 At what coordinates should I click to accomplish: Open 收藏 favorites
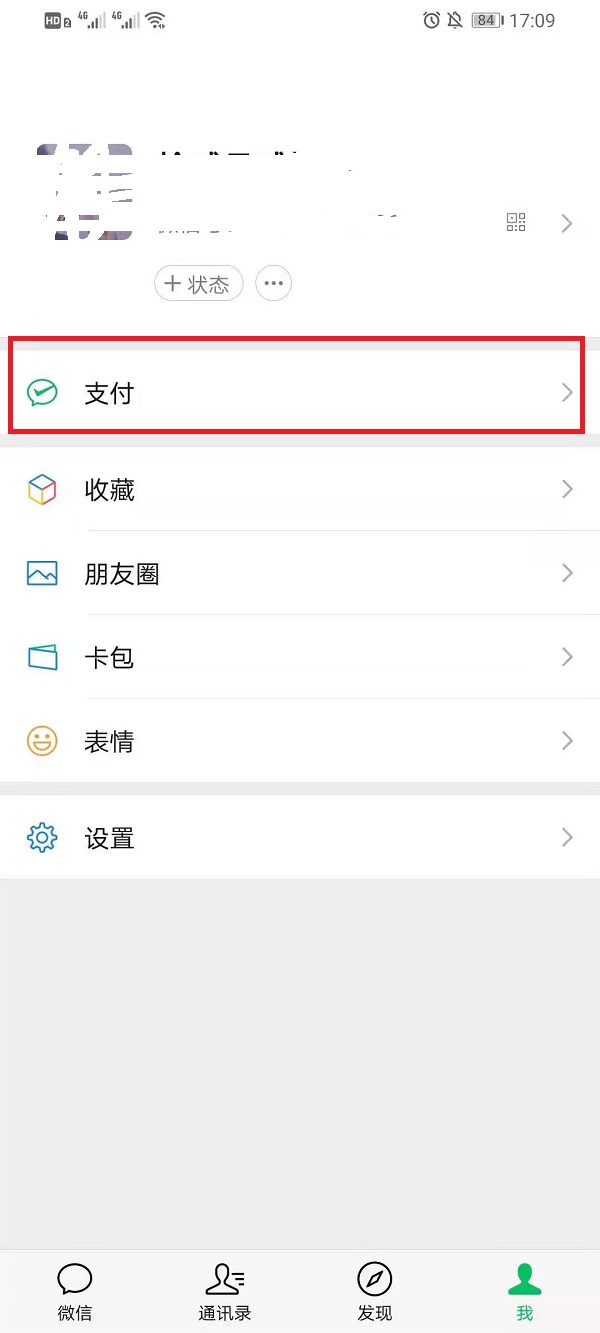[x=300, y=490]
